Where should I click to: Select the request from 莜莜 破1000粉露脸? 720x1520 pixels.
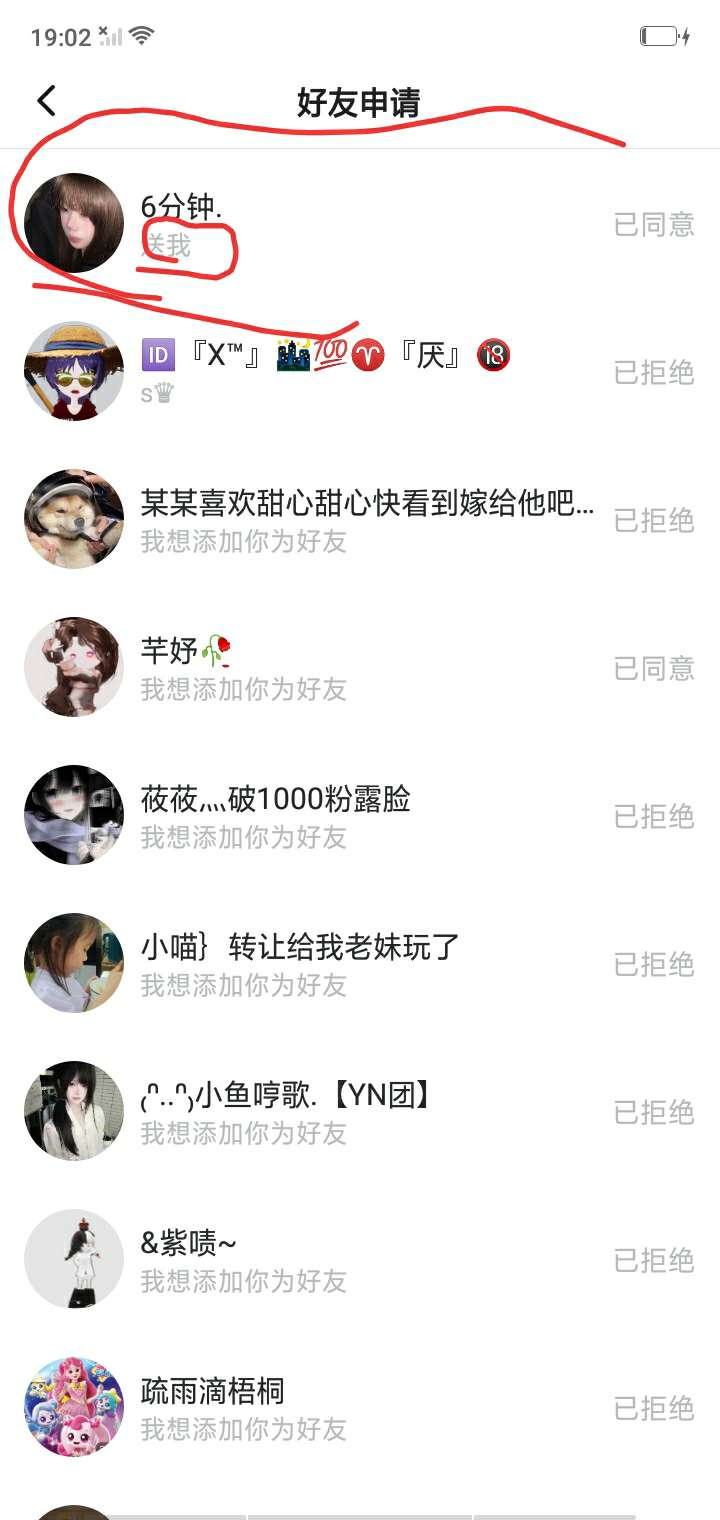[x=360, y=815]
